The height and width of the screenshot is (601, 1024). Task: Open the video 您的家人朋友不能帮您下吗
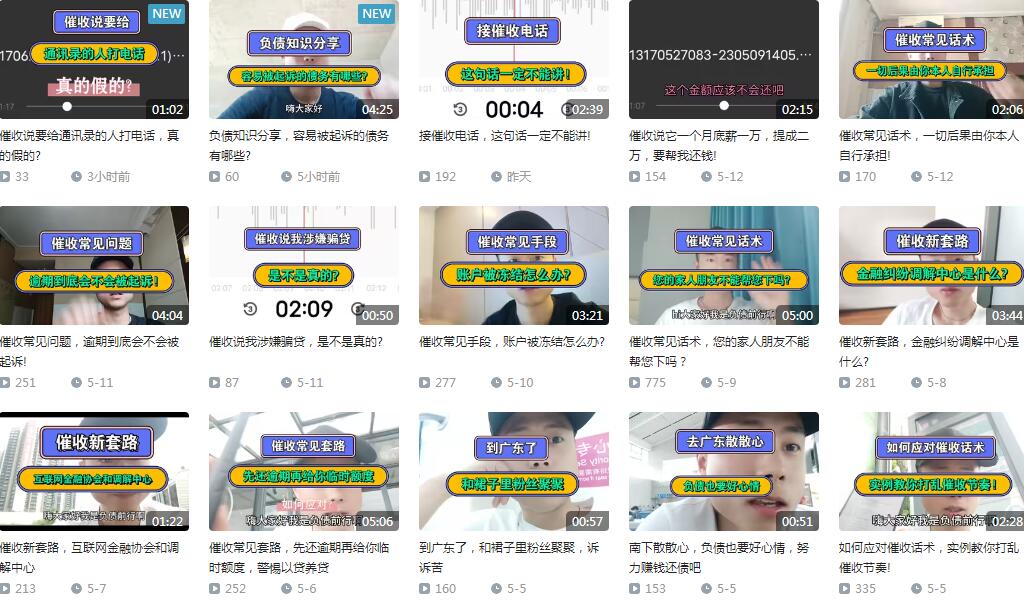tap(723, 266)
